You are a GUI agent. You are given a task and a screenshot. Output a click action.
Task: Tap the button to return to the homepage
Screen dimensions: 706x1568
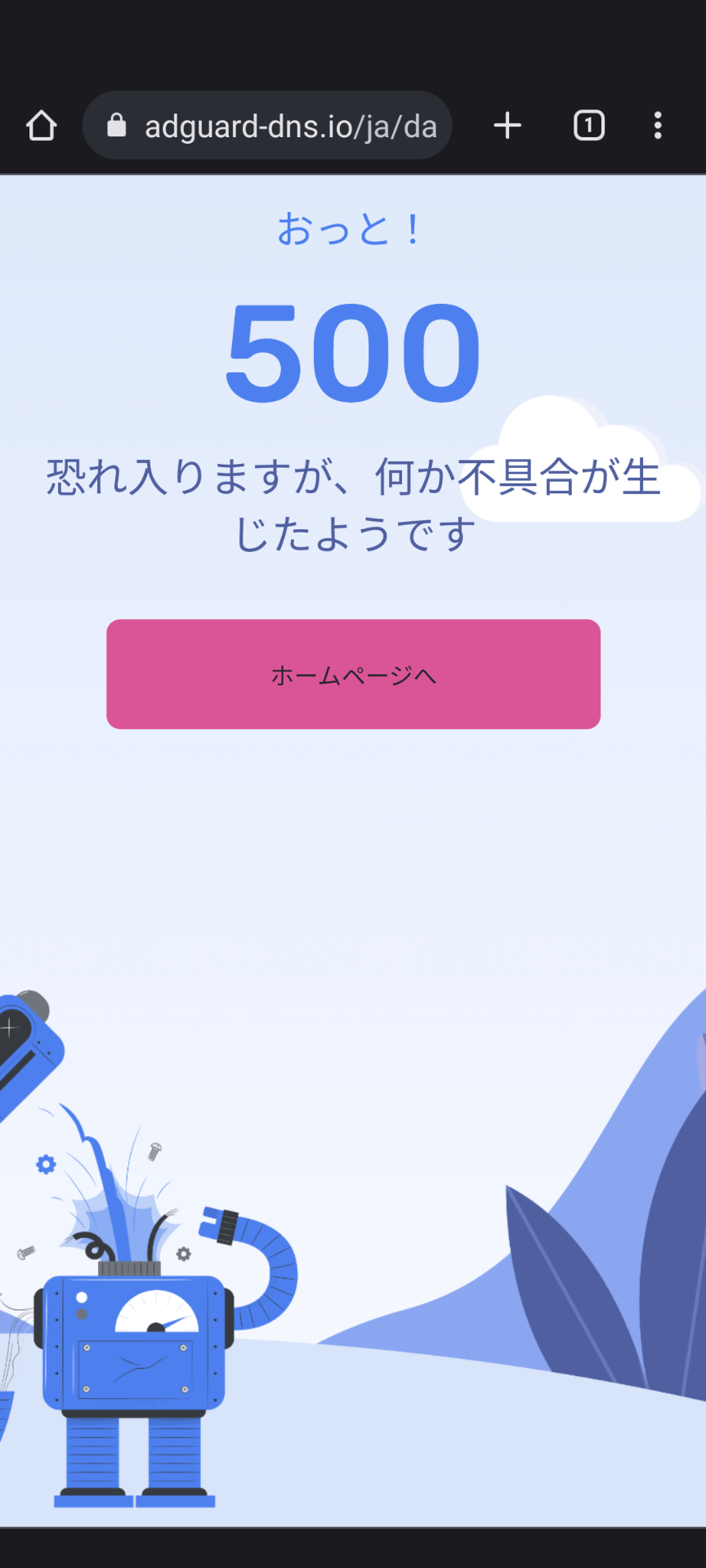[353, 673]
